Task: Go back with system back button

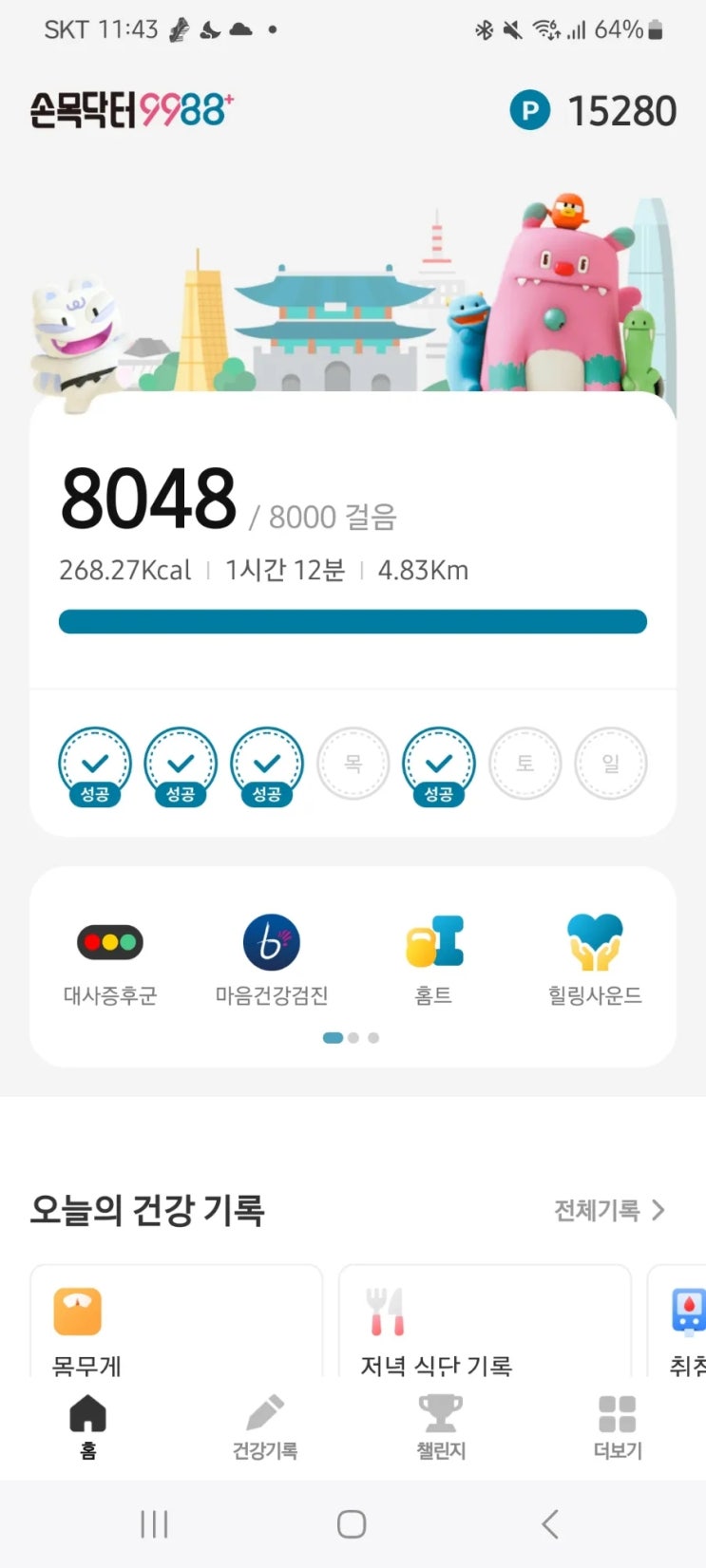Action: click(x=549, y=1524)
